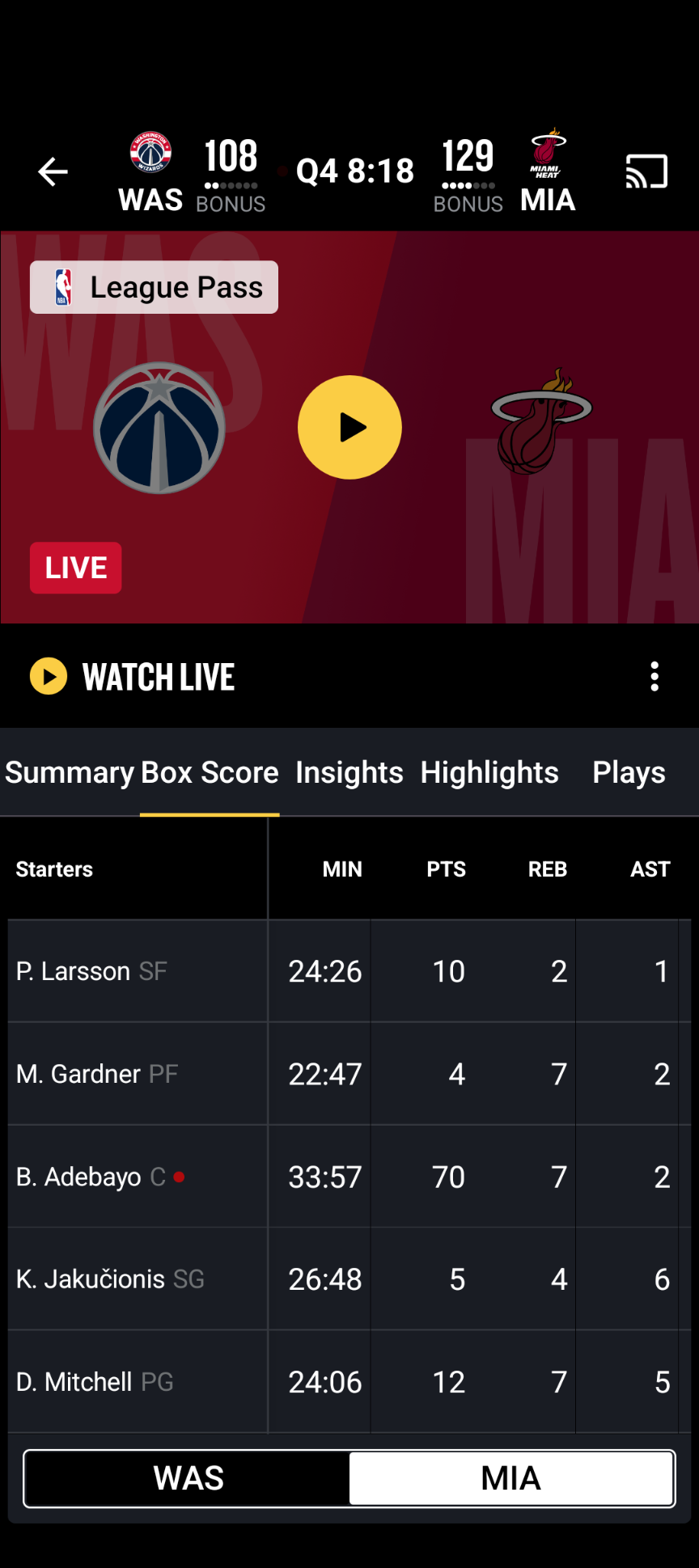Open P. Larsson's player row
The image size is (699, 1568).
click(x=91, y=971)
